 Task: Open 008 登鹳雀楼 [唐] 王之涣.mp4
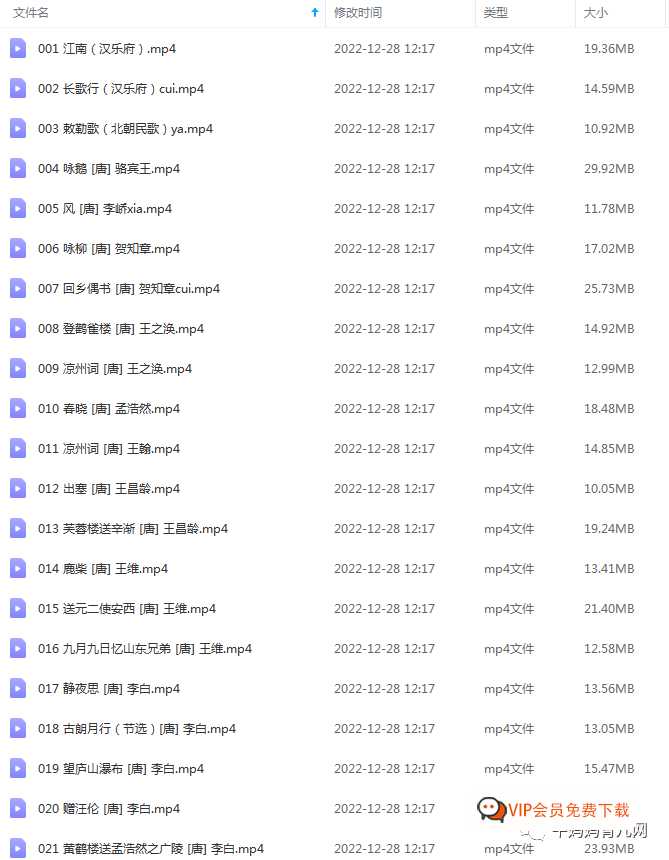click(121, 329)
